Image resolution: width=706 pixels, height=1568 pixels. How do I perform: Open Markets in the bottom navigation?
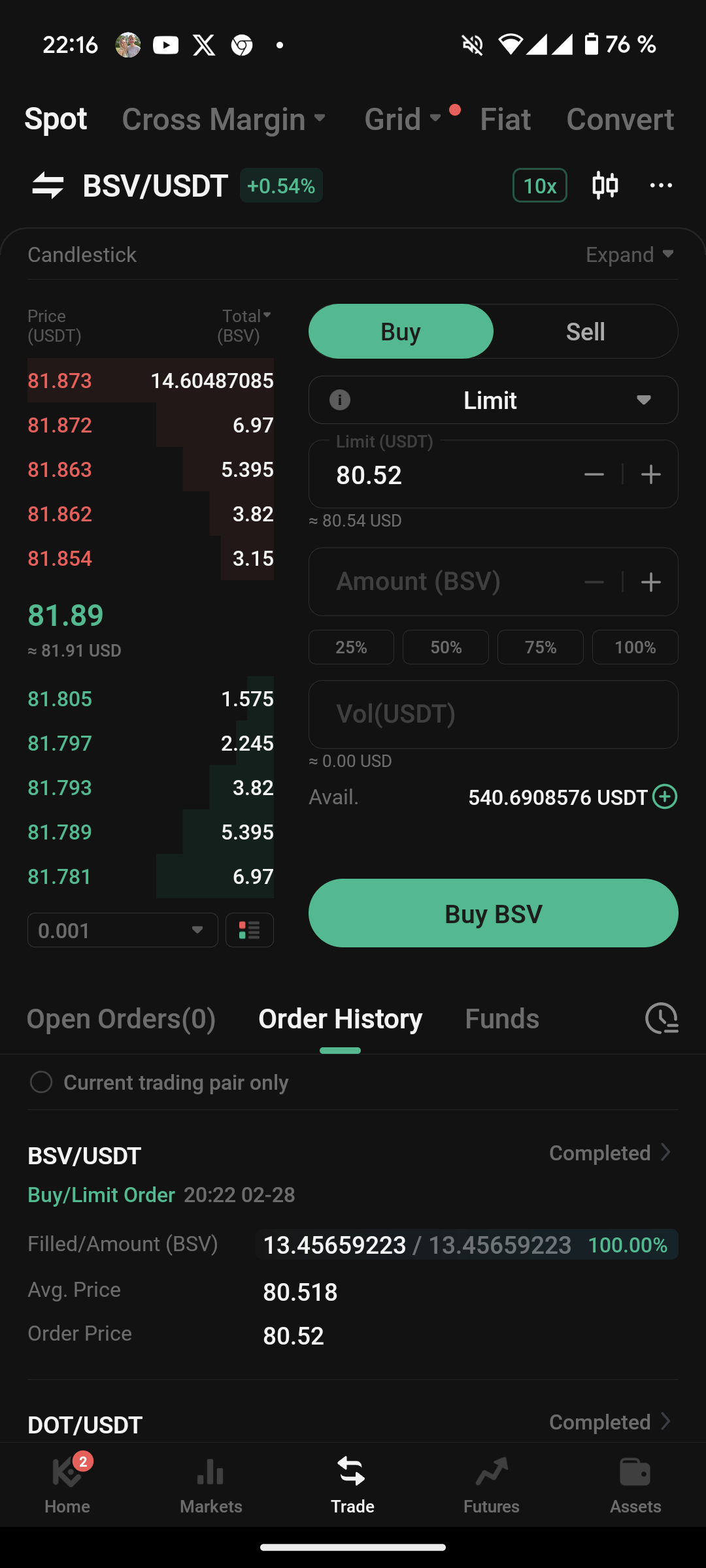pyautogui.click(x=210, y=1484)
